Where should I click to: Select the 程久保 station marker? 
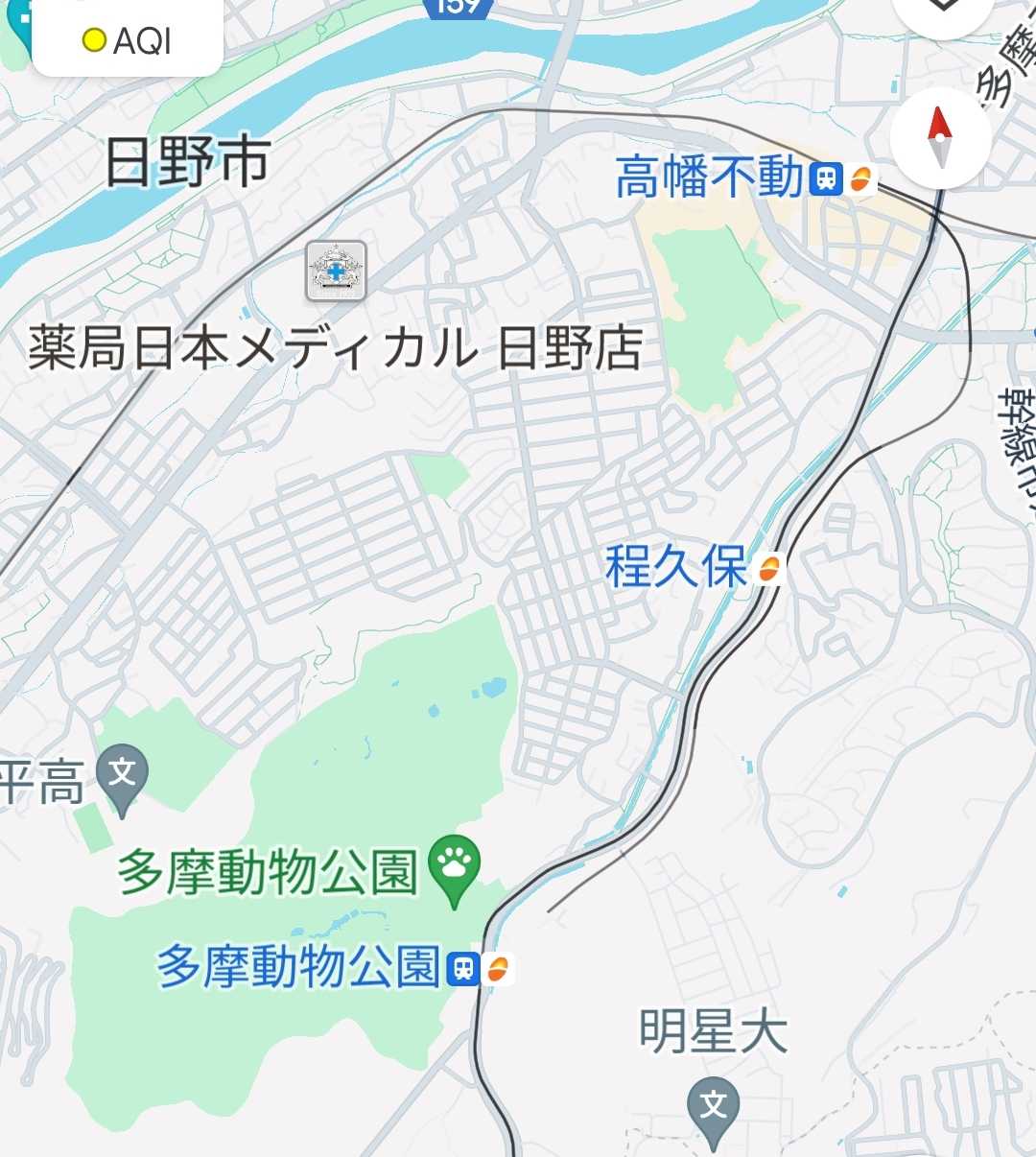tap(769, 569)
